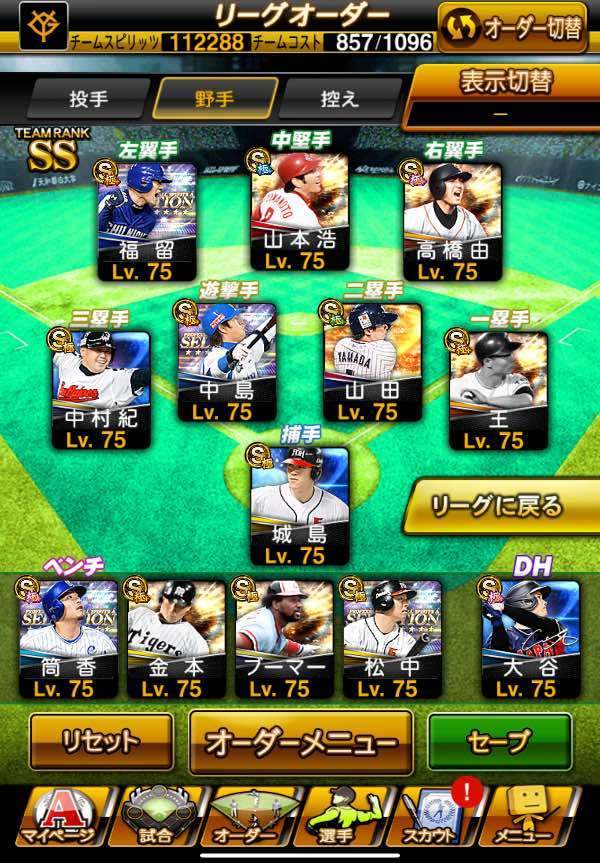
Task: Select the 野手 tab
Action: pyautogui.click(x=215, y=98)
